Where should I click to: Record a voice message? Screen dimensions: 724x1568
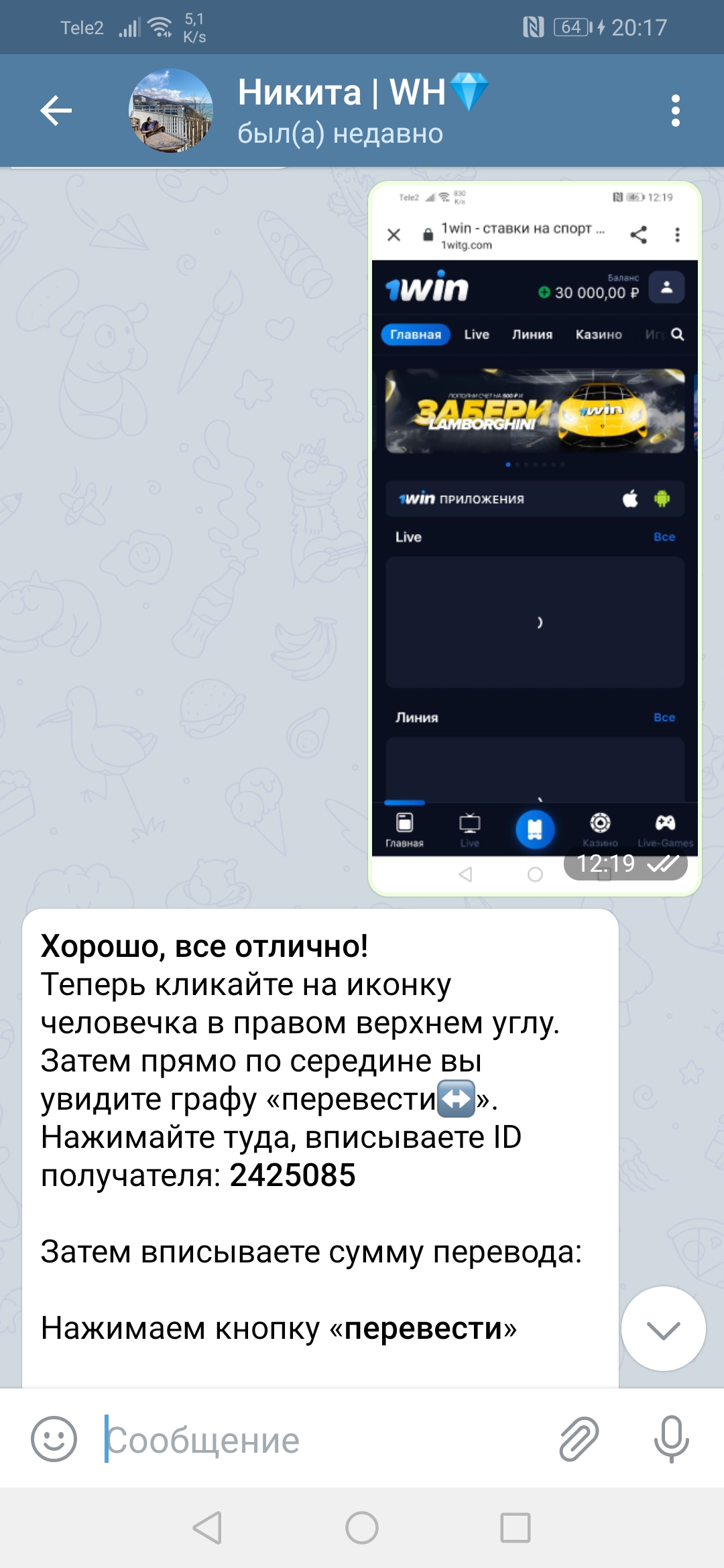point(671,1439)
